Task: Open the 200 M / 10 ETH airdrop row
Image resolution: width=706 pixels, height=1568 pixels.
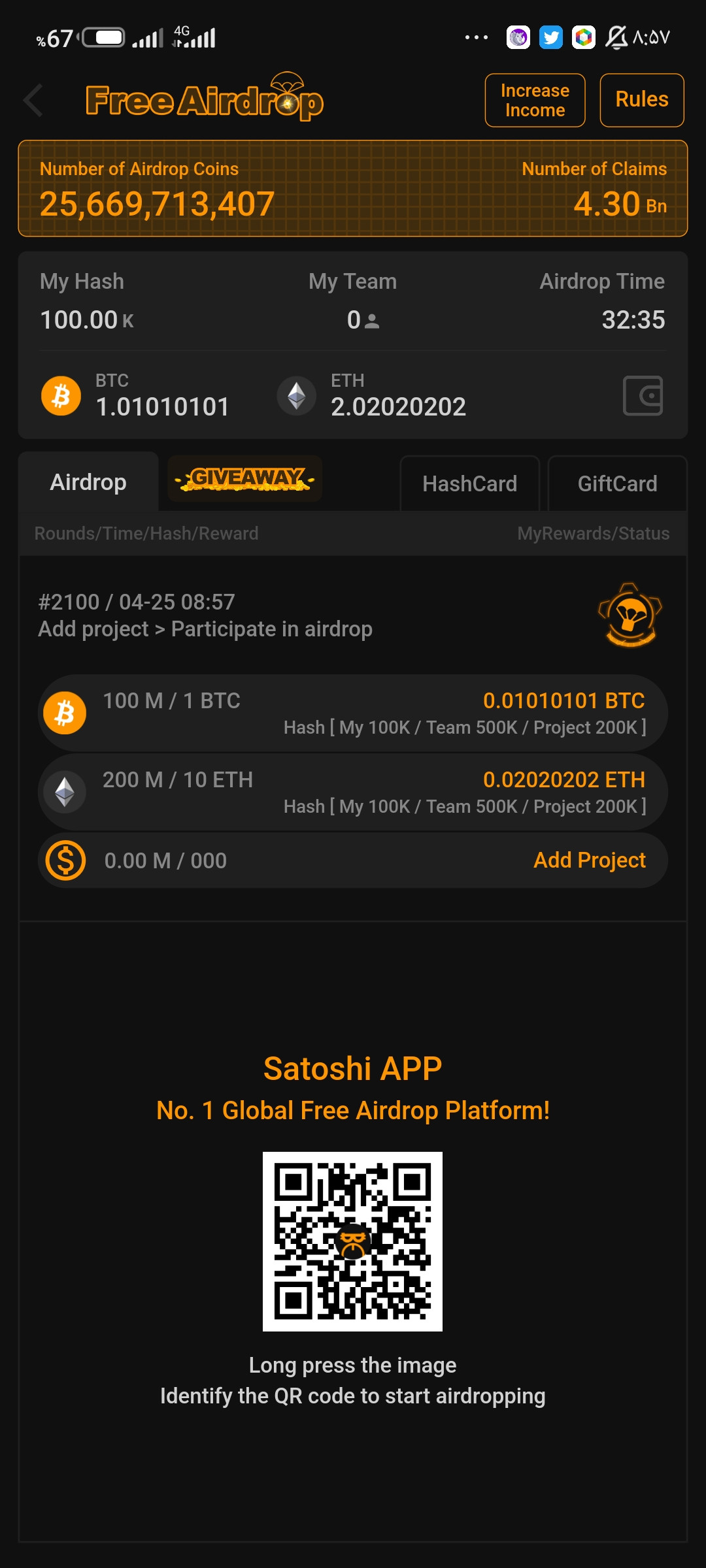Action: (353, 792)
